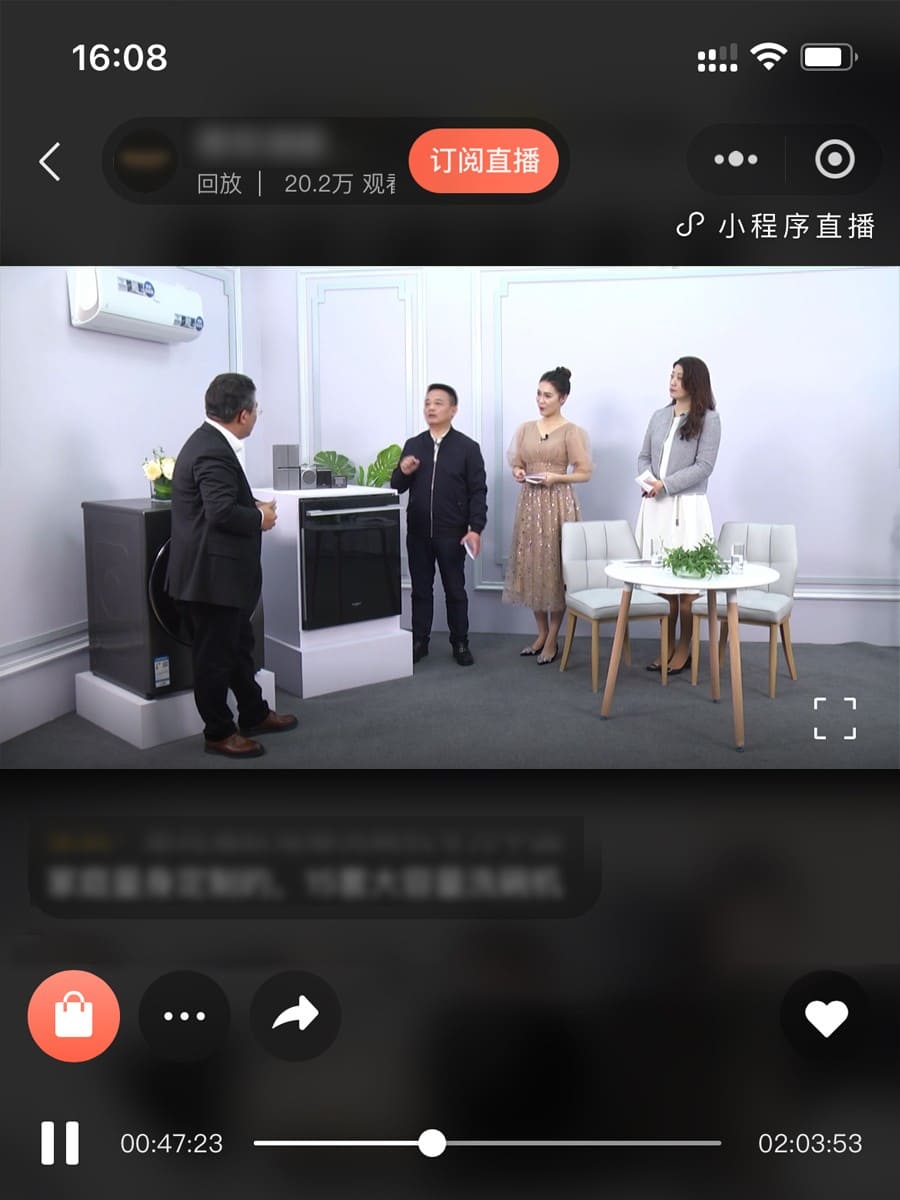Tap the 订阅直播 subscribe button
The image size is (900, 1200).
point(484,161)
